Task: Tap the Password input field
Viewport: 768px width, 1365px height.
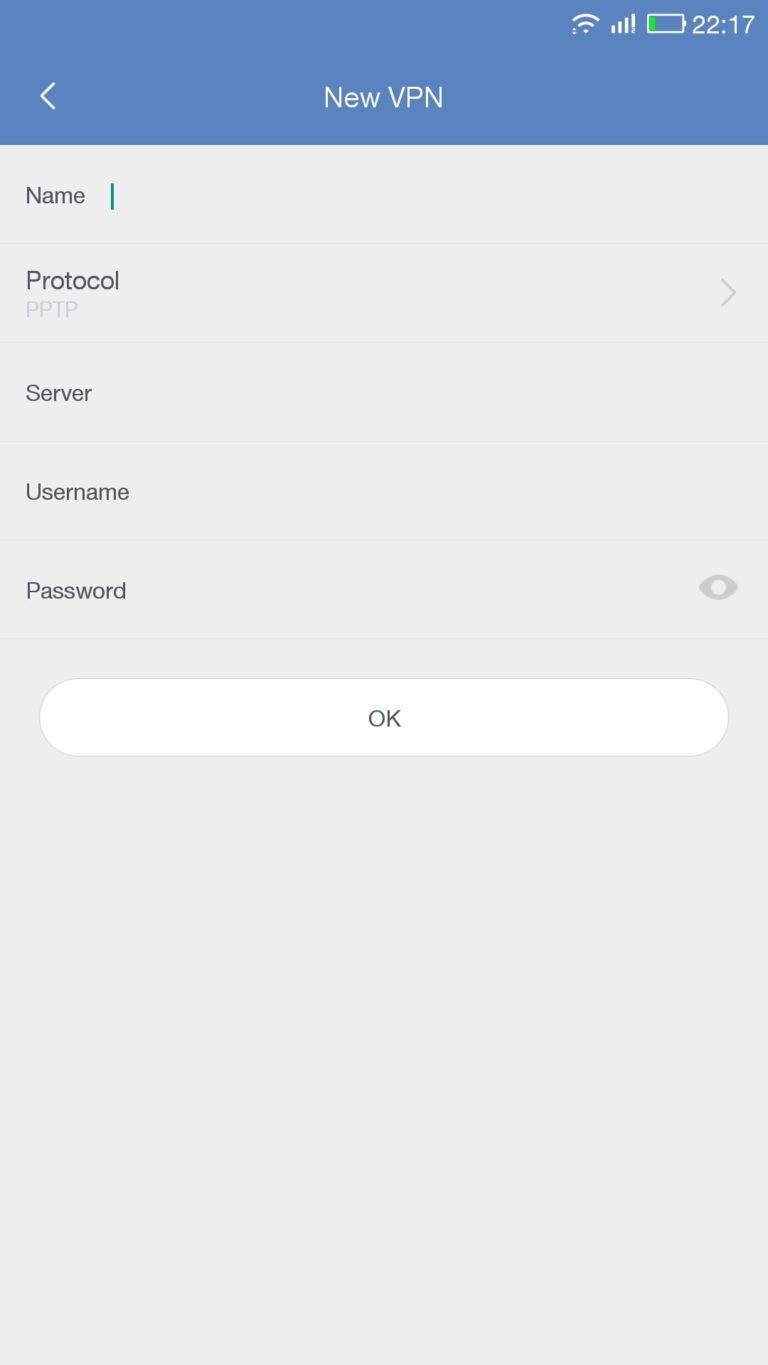Action: point(384,590)
